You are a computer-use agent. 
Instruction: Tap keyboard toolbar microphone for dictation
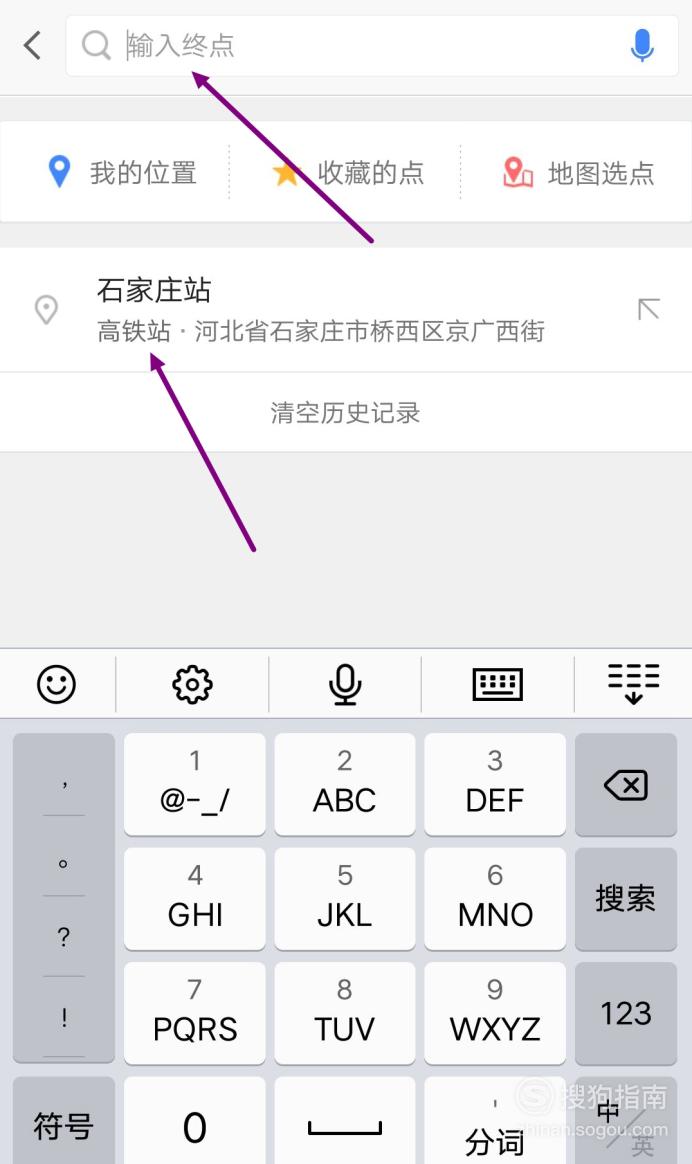pyautogui.click(x=345, y=684)
